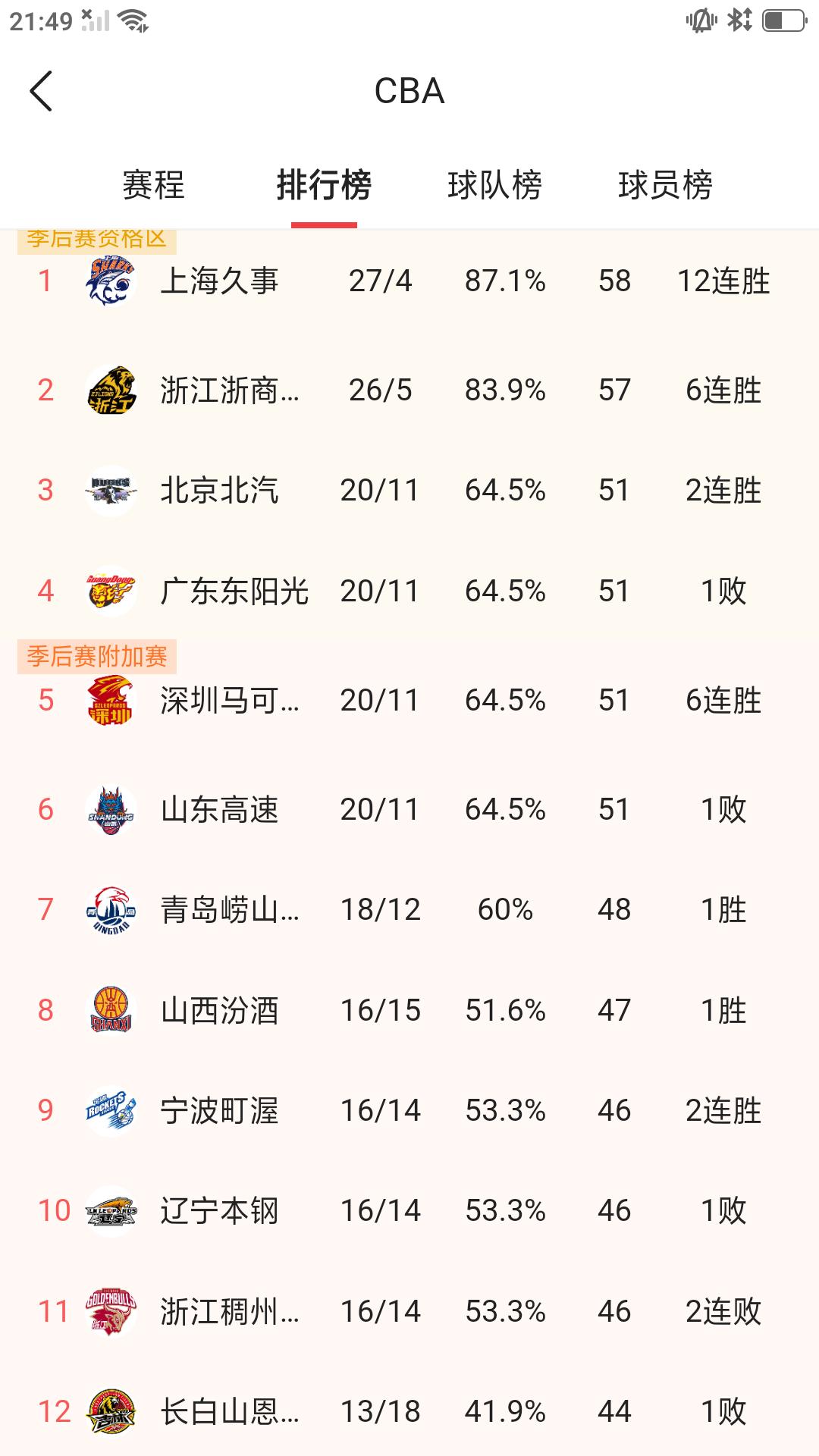Tap the Guangdong tigers team logo
This screenshot has height=1456, width=819.
[x=108, y=592]
